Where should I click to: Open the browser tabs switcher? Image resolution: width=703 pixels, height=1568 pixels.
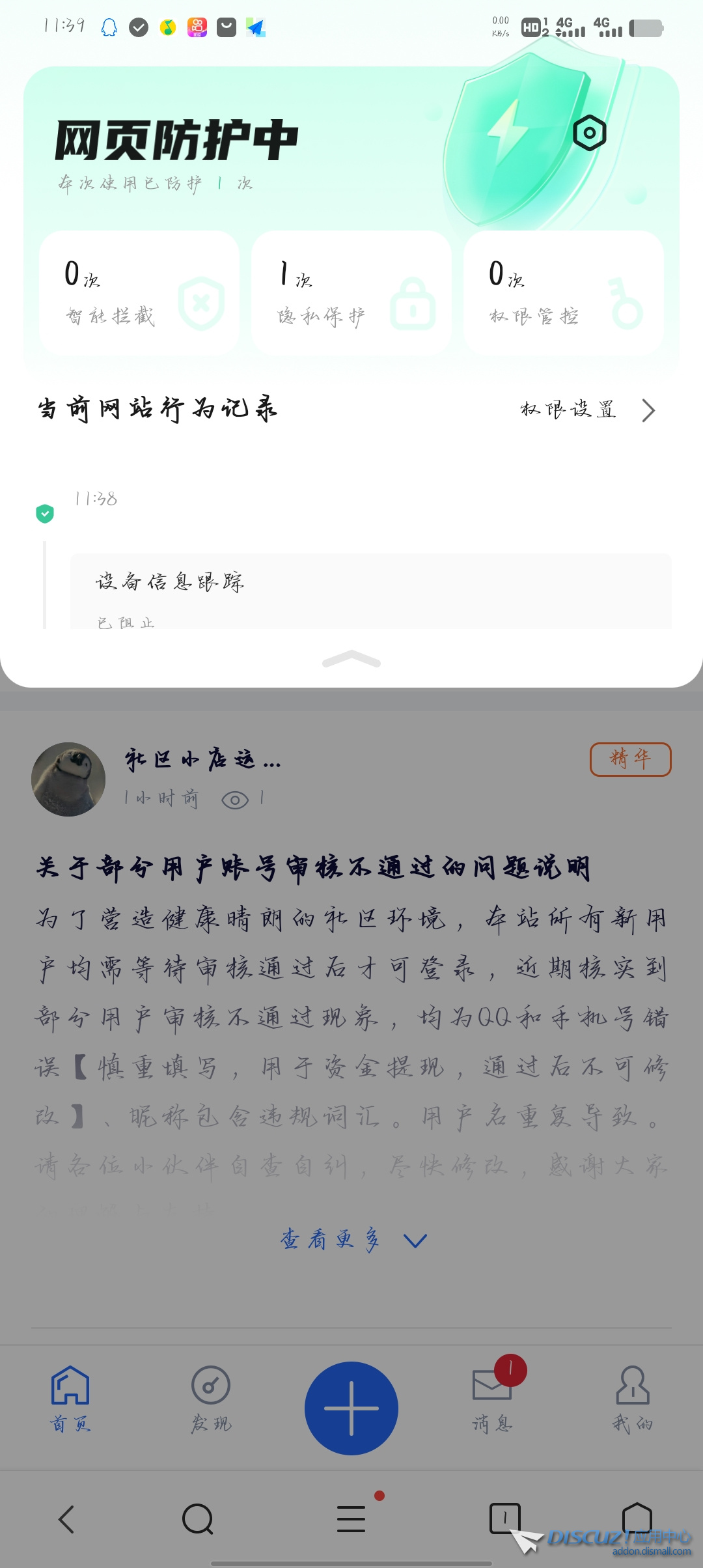pos(505,1519)
